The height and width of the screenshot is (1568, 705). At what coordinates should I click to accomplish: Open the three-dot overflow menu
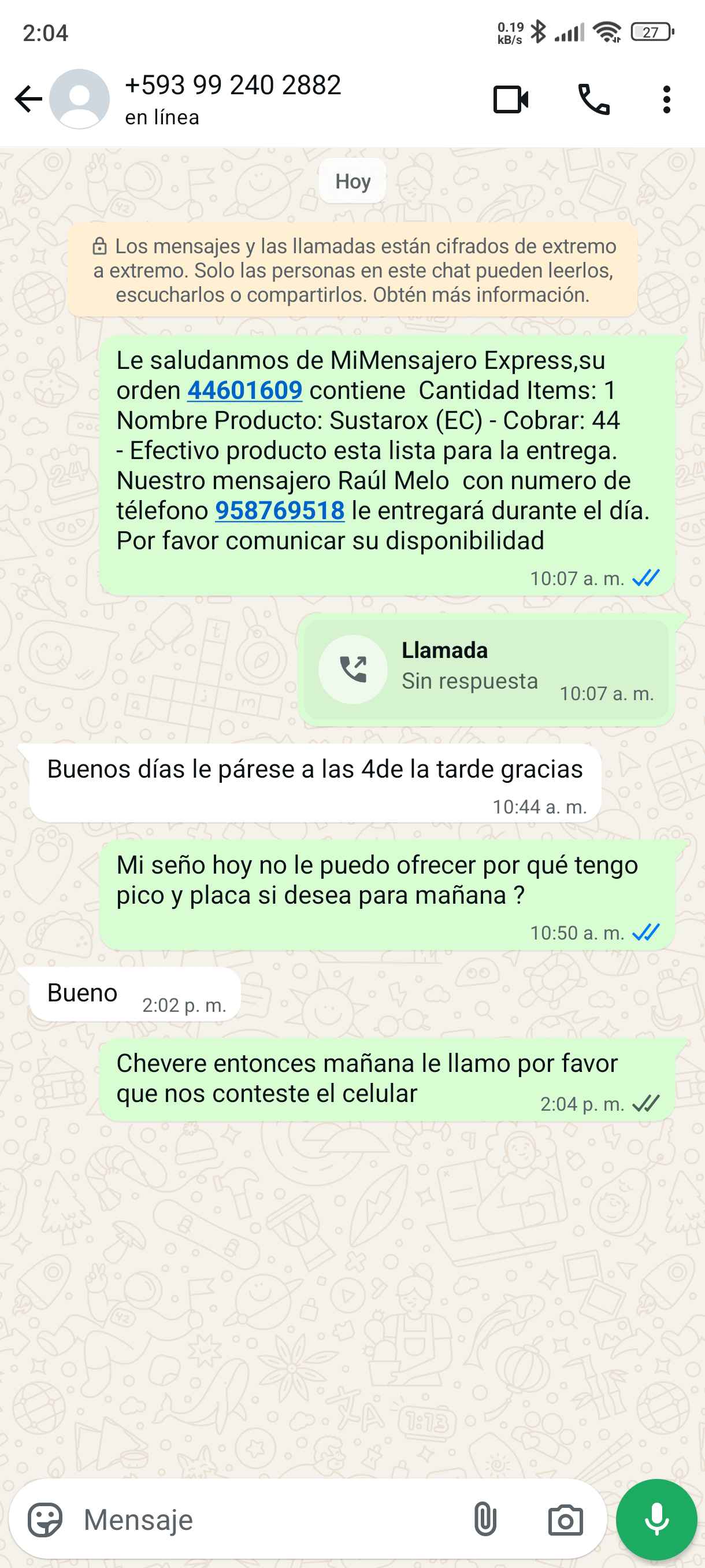[x=667, y=99]
